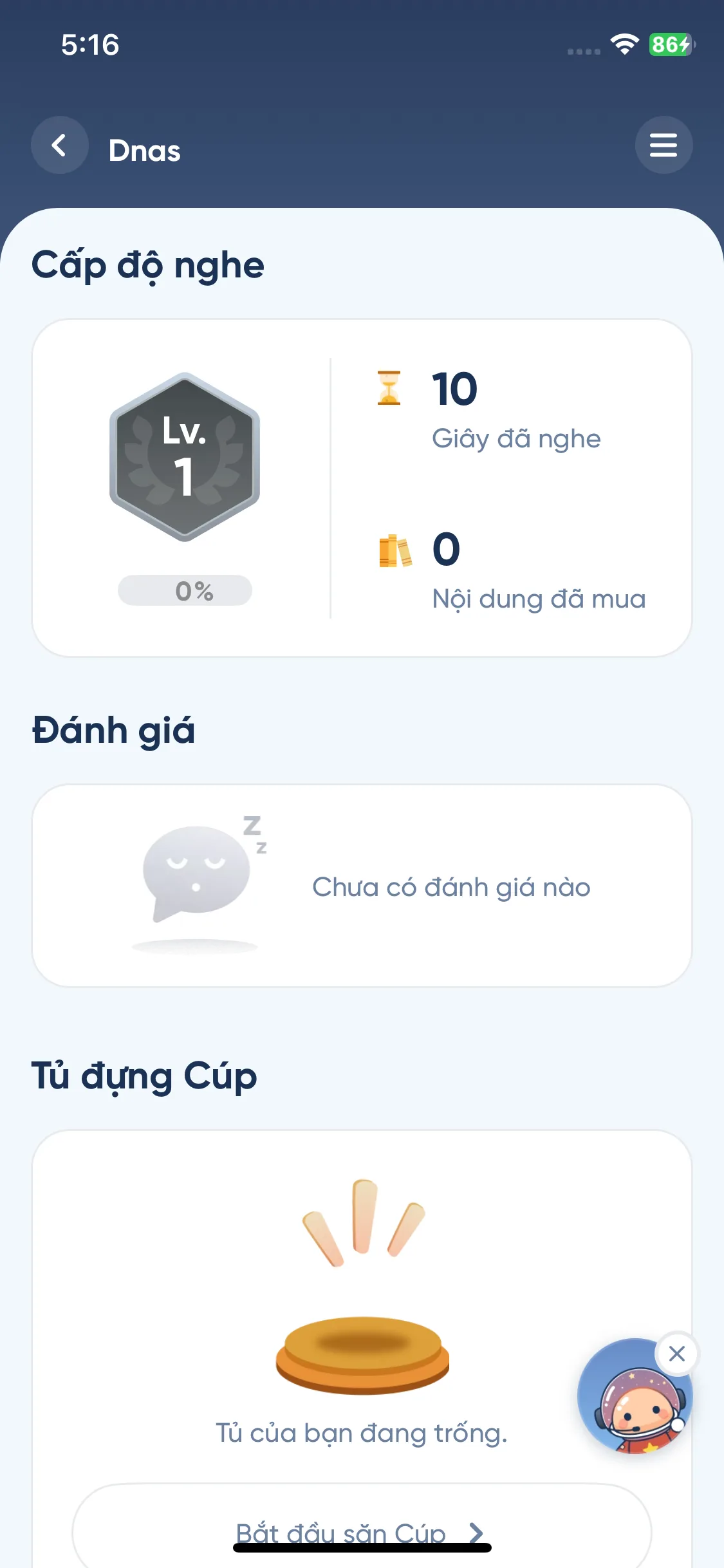Open the hamburger menu
This screenshot has width=724, height=1568.
coord(664,145)
